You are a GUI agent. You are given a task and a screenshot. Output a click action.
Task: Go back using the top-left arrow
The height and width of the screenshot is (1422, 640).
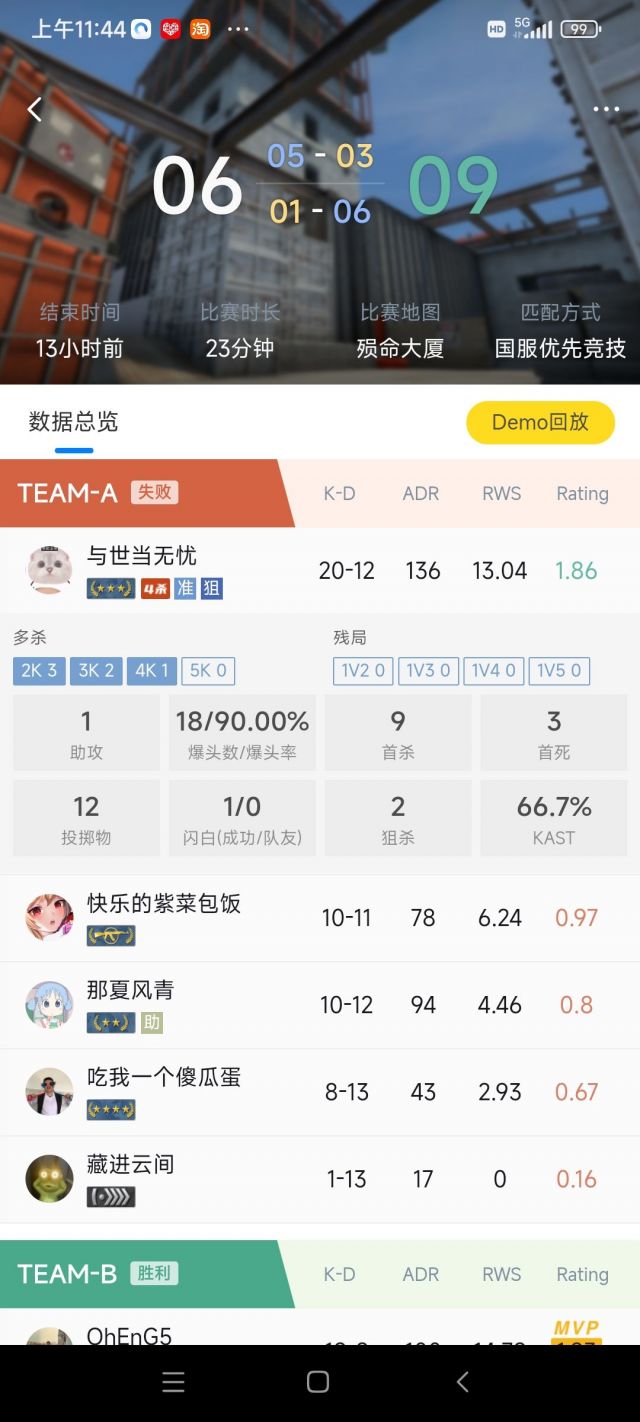tap(35, 110)
